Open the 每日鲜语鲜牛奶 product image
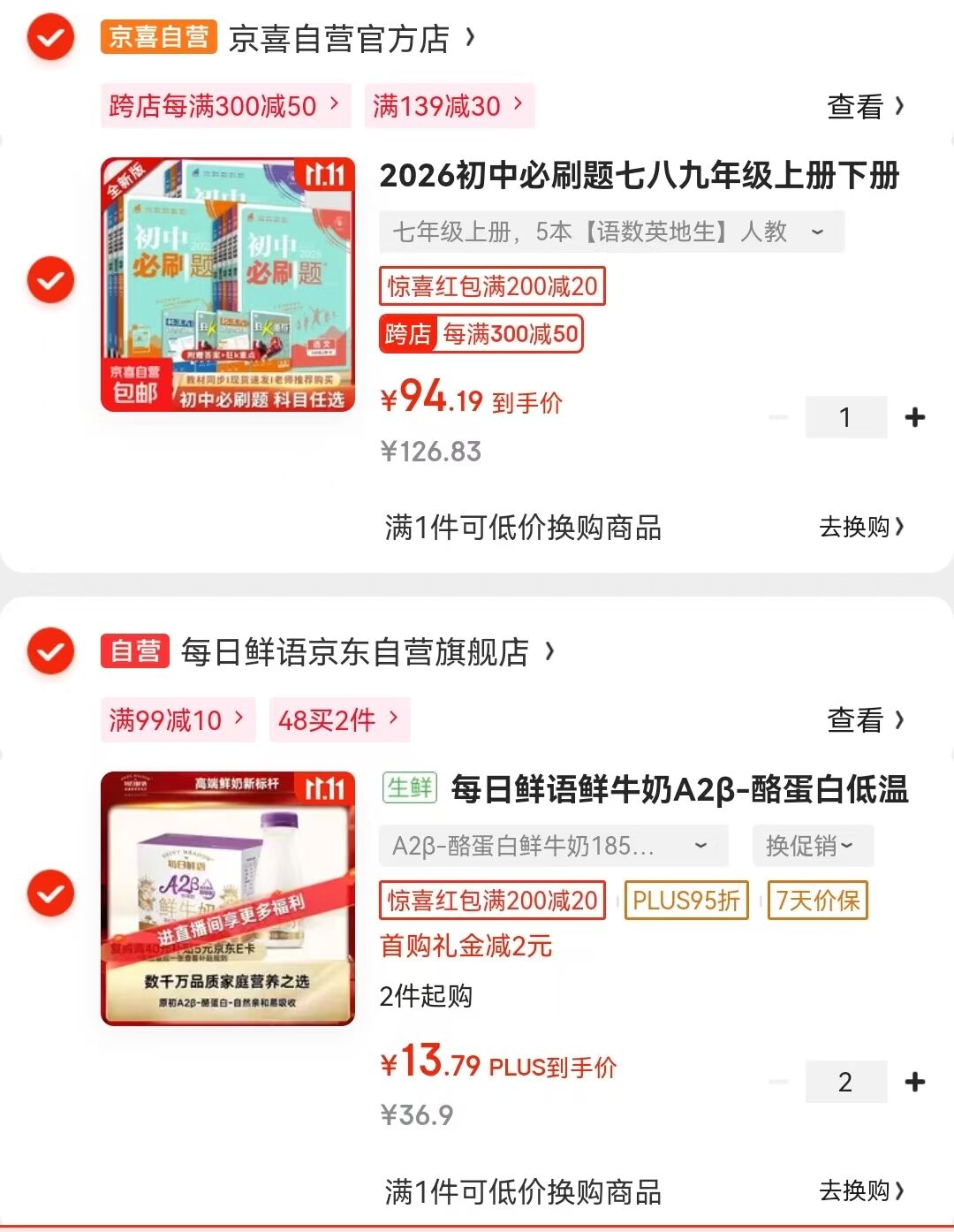The height and width of the screenshot is (1232, 954). [228, 899]
